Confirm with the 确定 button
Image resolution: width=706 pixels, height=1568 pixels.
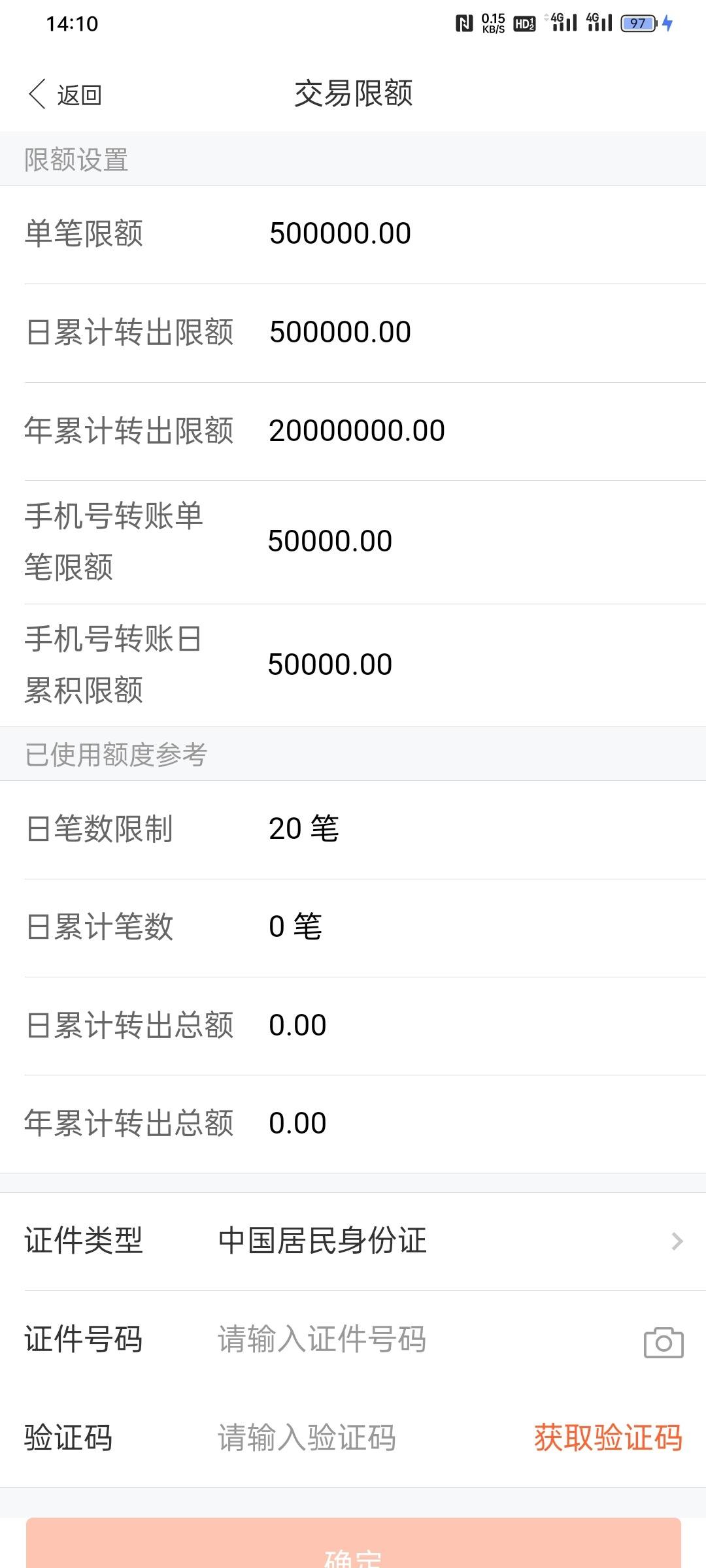(353, 1543)
